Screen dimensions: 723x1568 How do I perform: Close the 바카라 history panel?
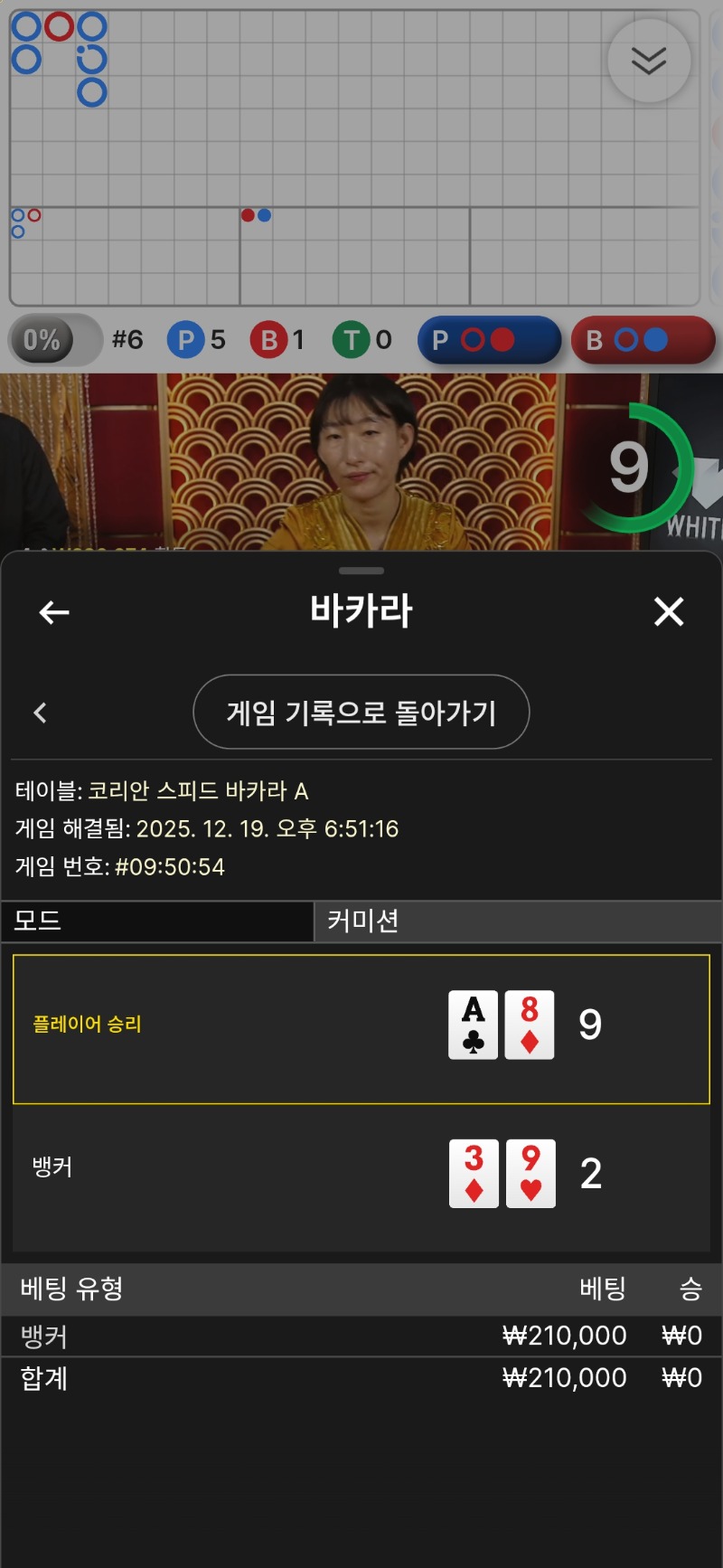[x=669, y=612]
